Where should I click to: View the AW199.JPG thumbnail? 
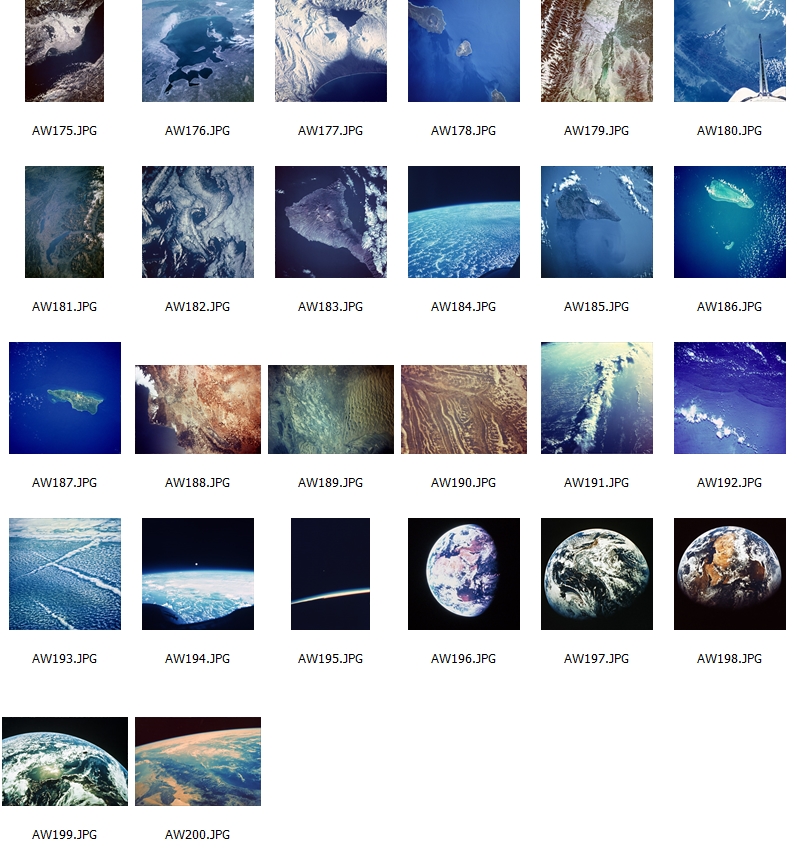click(x=65, y=761)
